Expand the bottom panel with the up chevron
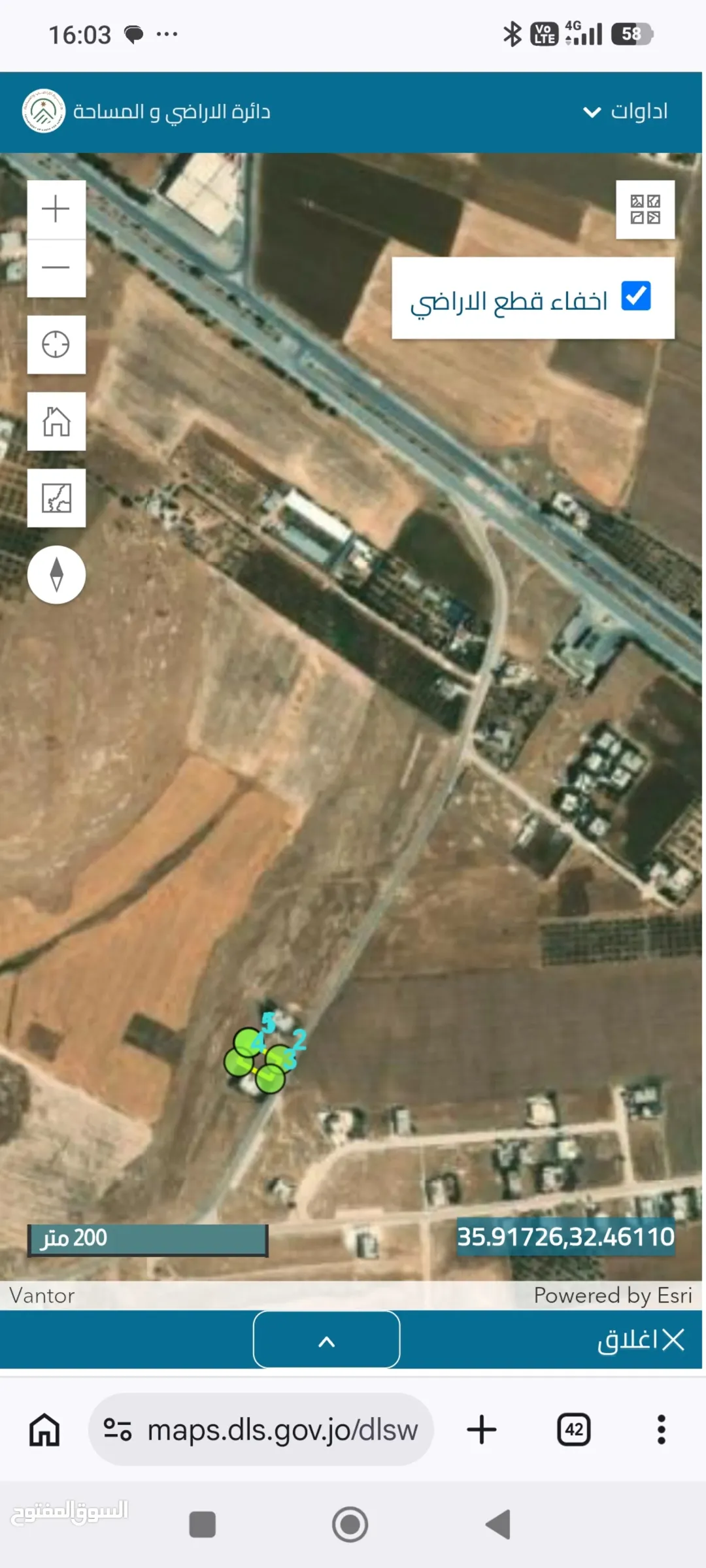The height and width of the screenshot is (1568, 706). coord(326,1339)
